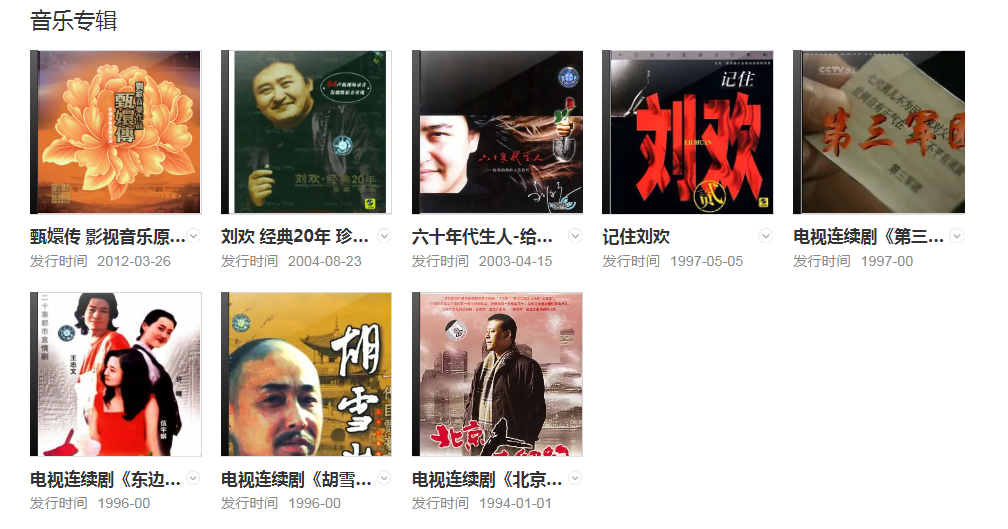
Task: Open the 电视连续剧《胡雪岩》 album cover
Action: 307,374
